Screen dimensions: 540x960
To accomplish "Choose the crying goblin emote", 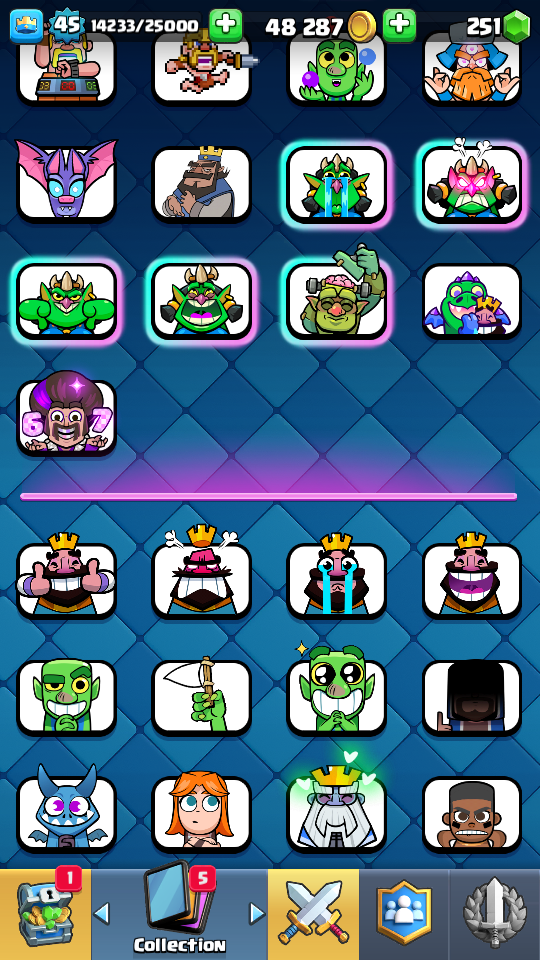I will click(x=336, y=184).
